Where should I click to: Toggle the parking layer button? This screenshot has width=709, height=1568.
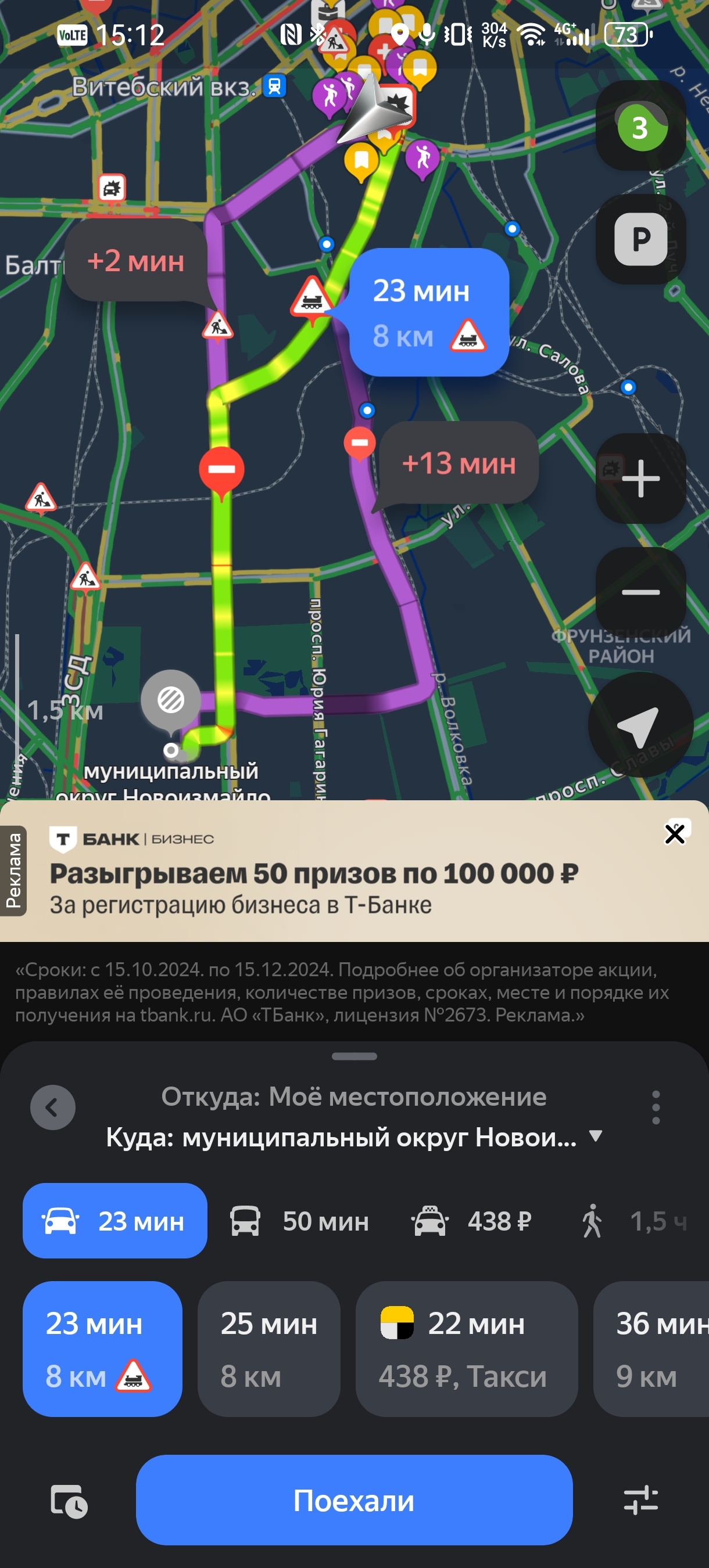pos(641,239)
